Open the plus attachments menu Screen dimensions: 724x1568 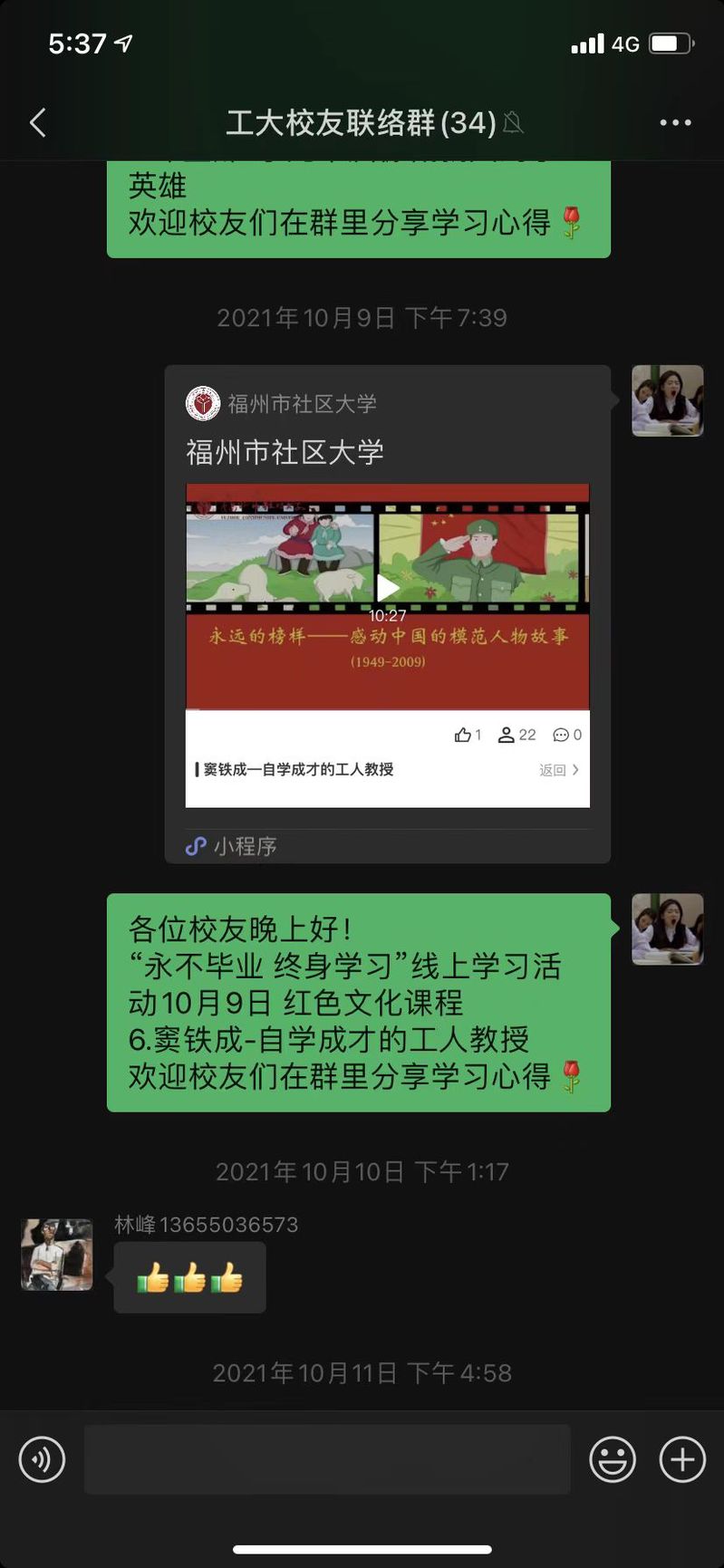(682, 1459)
